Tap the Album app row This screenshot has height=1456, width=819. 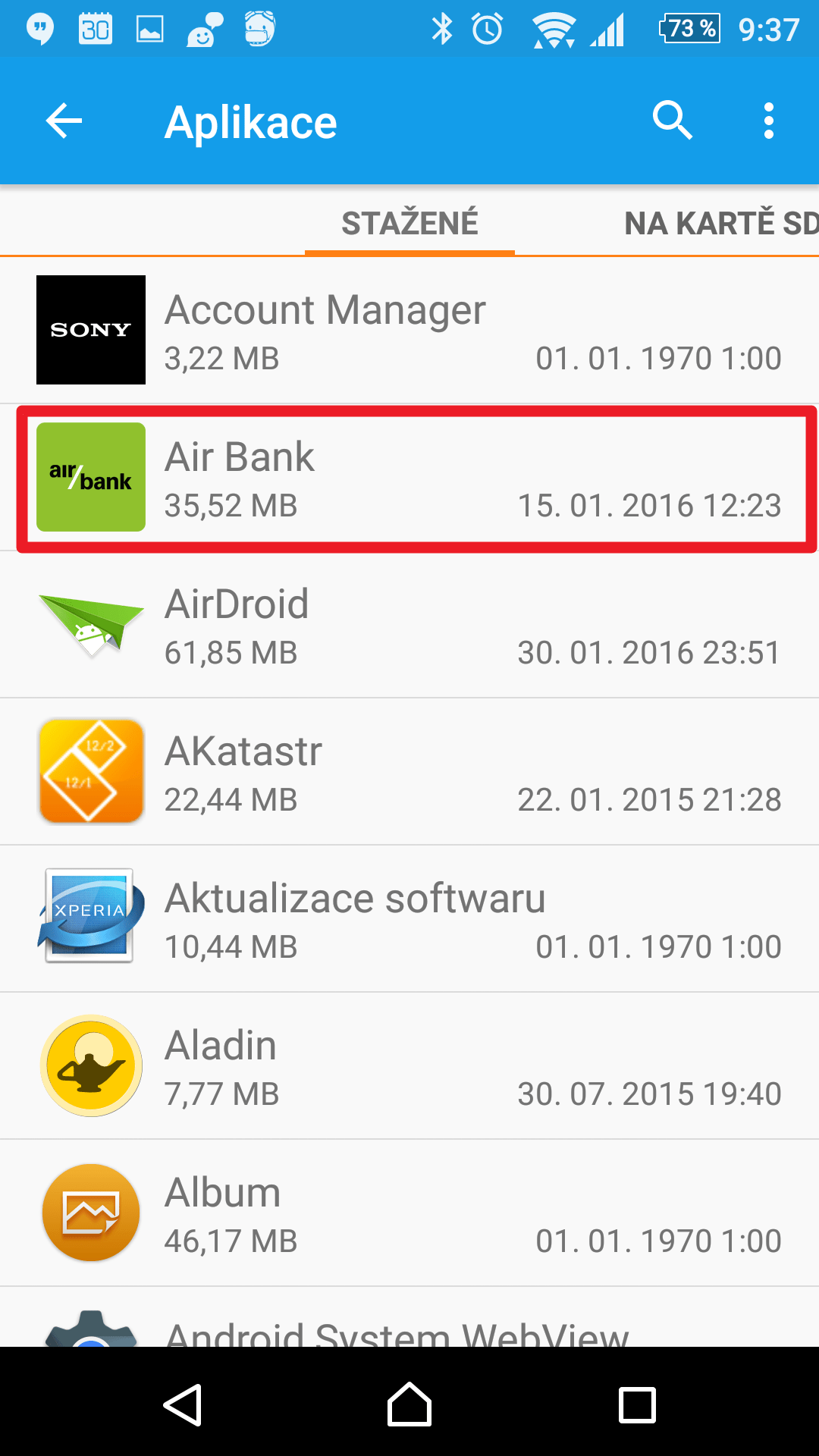[x=409, y=1214]
